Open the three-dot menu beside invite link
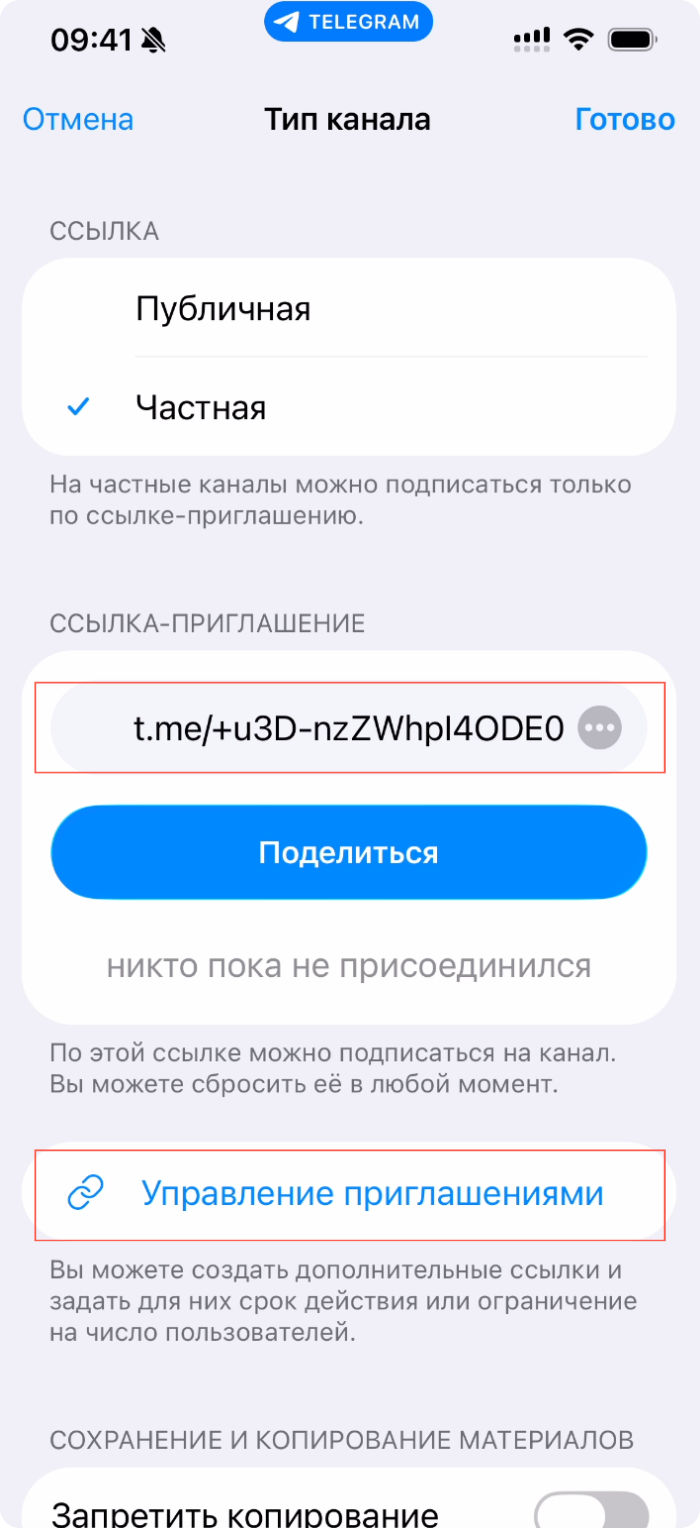The width and height of the screenshot is (700, 1528). pos(600,728)
